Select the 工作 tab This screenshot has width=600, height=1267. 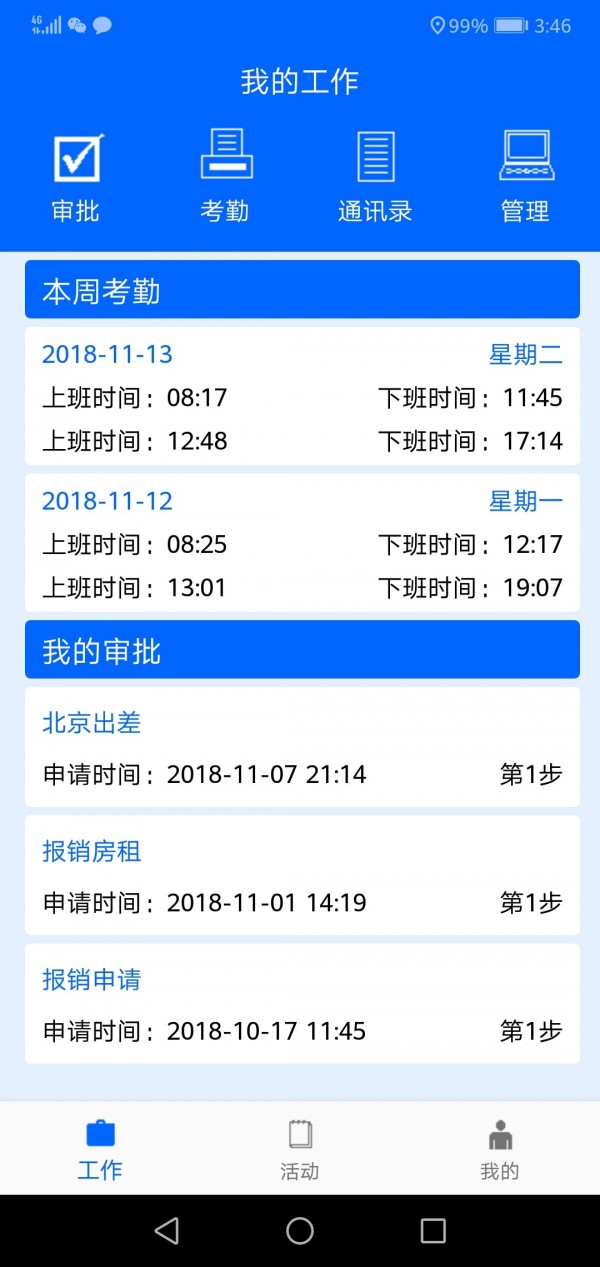click(100, 1149)
